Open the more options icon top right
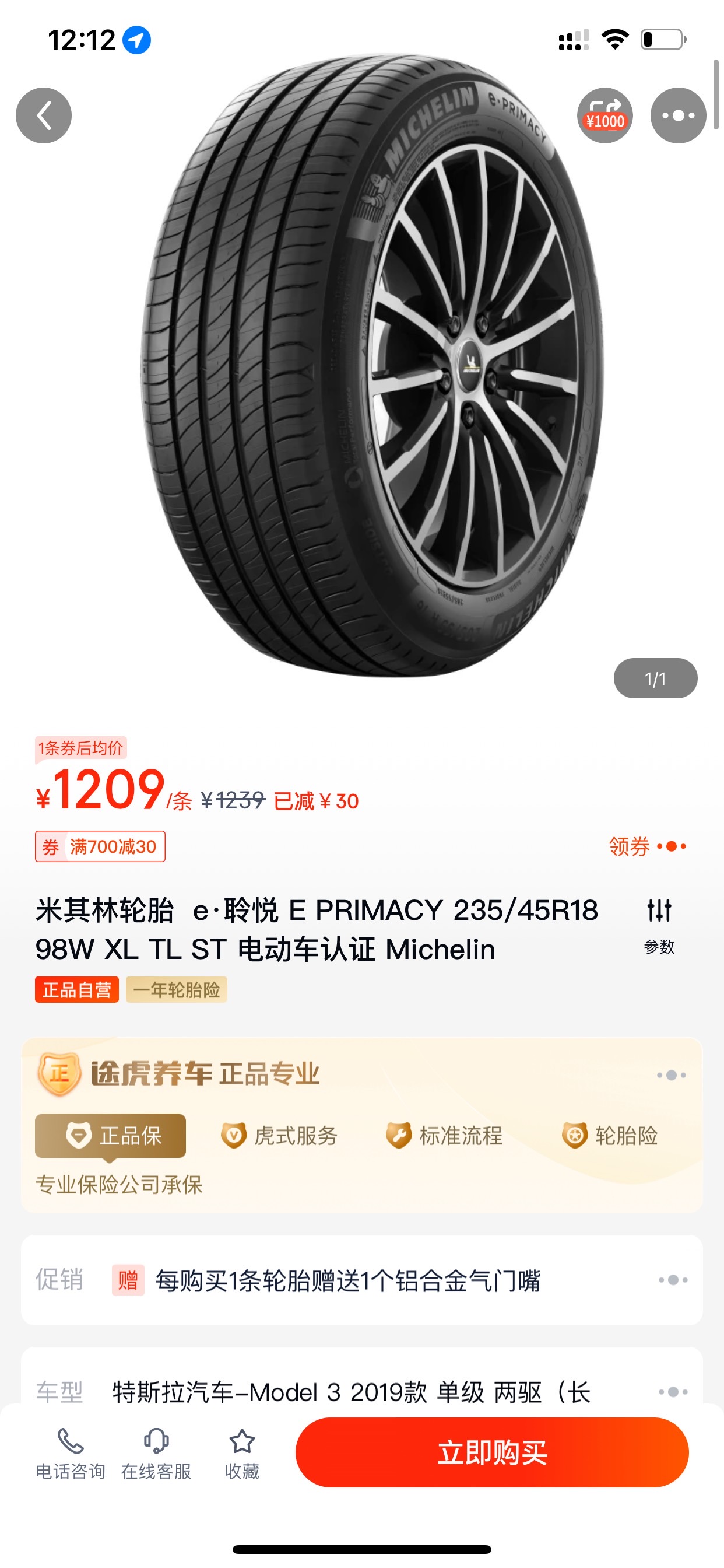This screenshot has width=724, height=1568. (x=679, y=114)
